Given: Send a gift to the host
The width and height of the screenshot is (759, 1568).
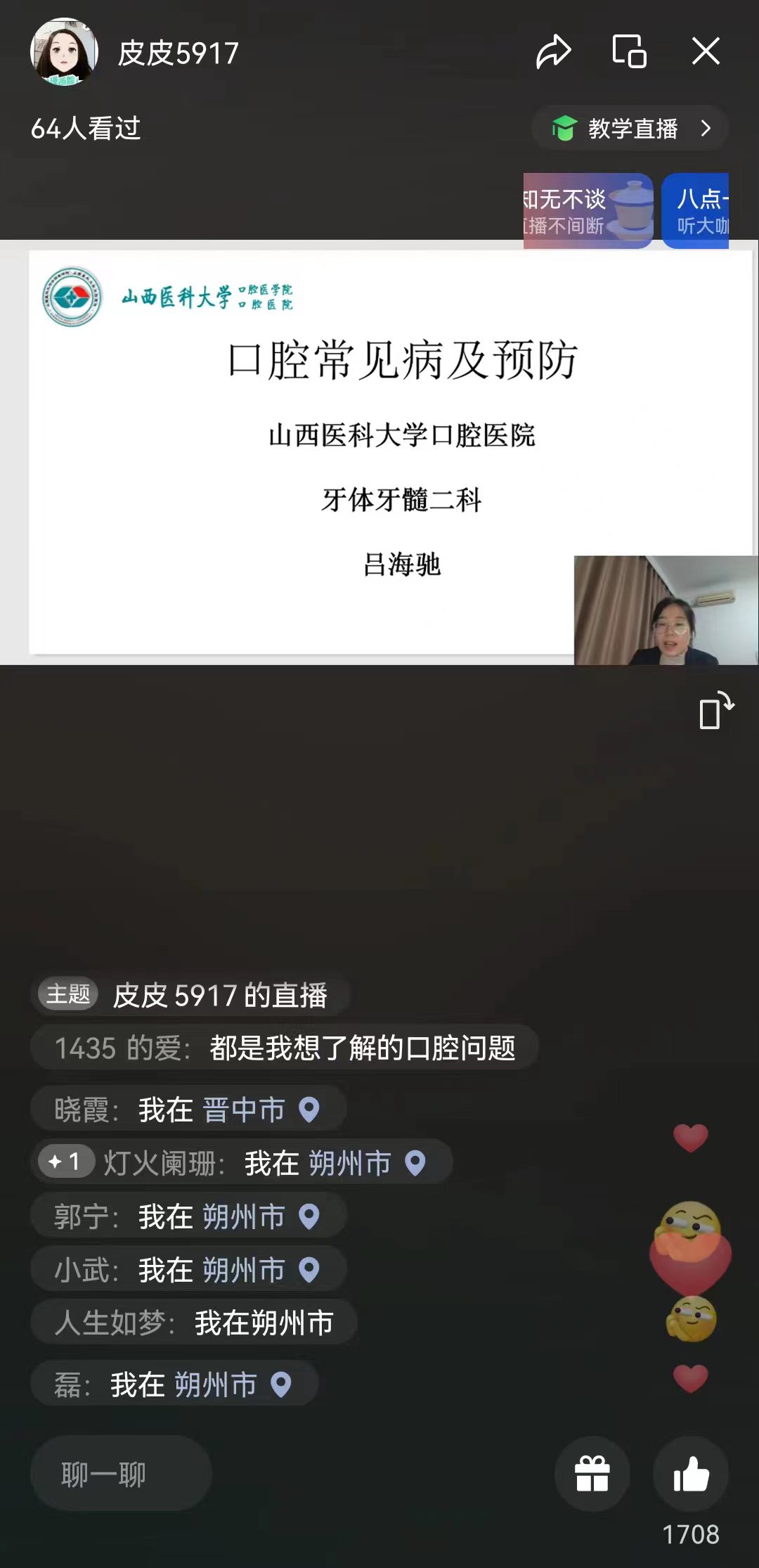Looking at the screenshot, I should tap(592, 1474).
